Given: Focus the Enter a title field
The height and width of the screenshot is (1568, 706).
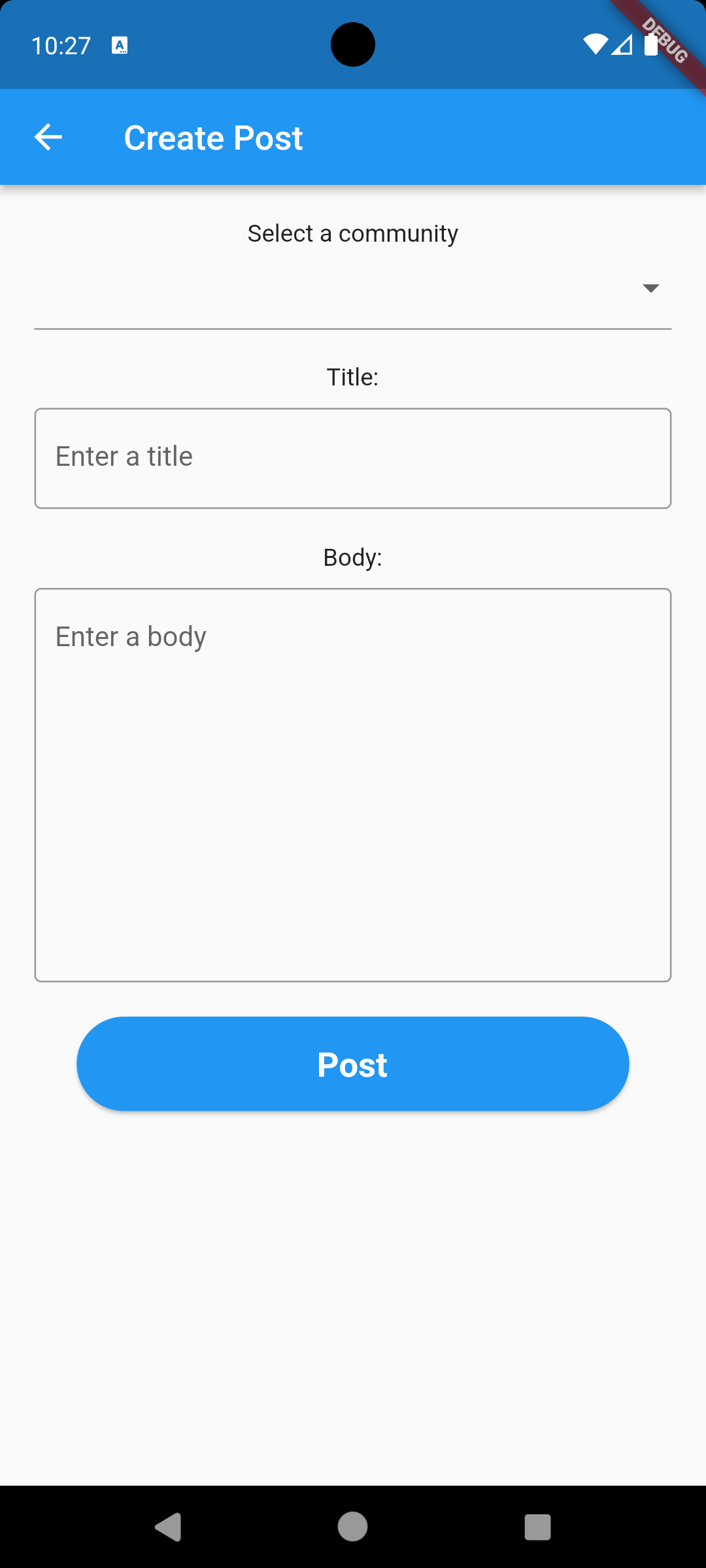Looking at the screenshot, I should [353, 458].
